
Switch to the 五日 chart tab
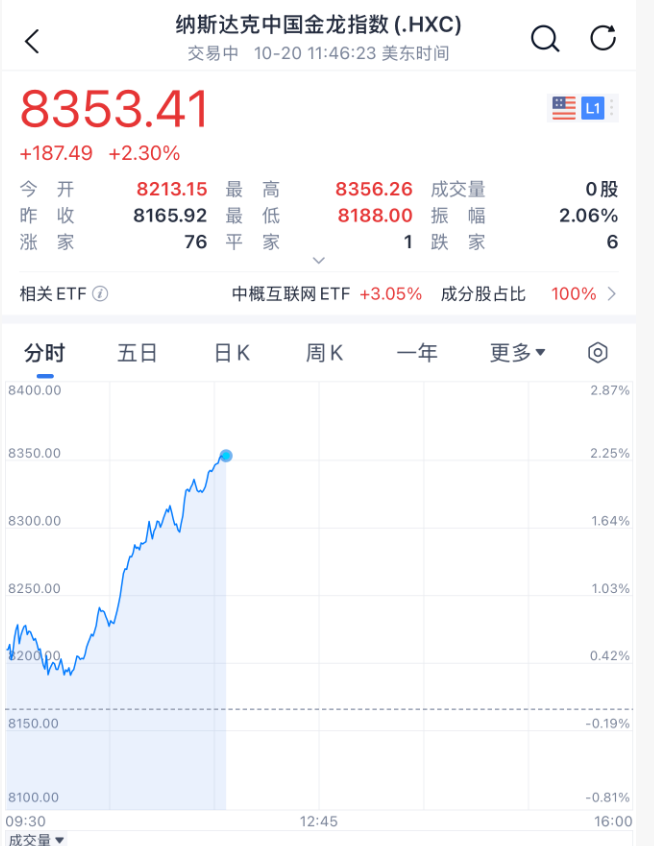pos(137,352)
